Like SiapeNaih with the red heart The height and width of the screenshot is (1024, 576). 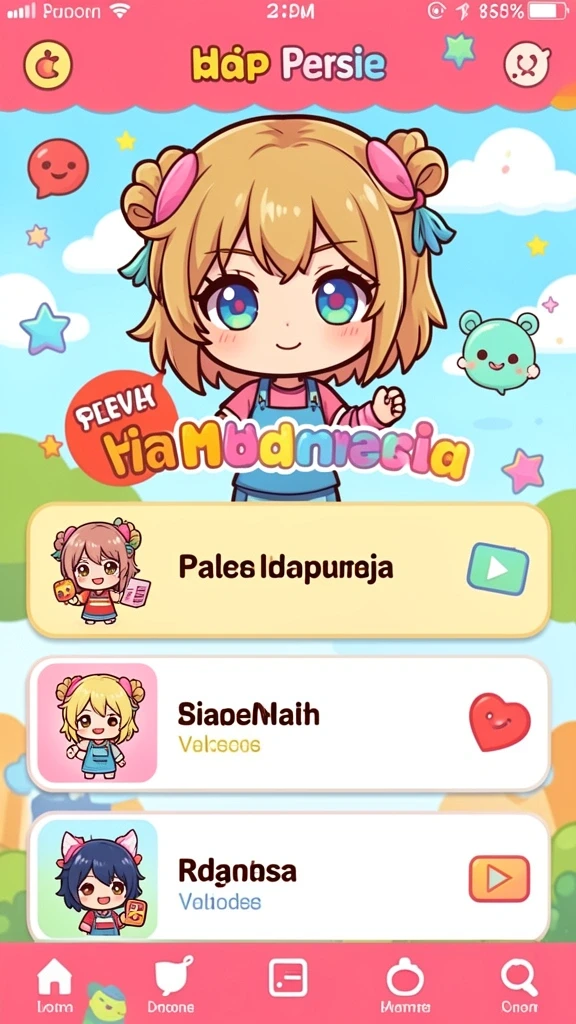click(500, 722)
